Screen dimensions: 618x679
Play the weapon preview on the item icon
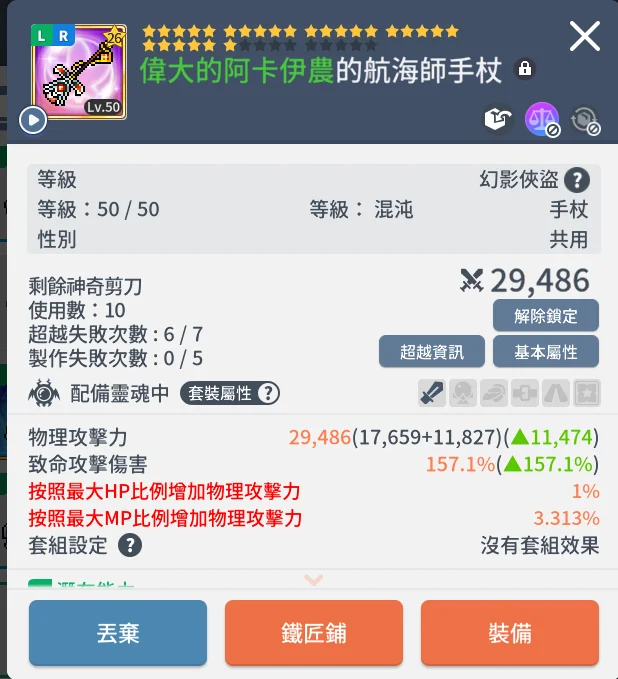point(32,121)
